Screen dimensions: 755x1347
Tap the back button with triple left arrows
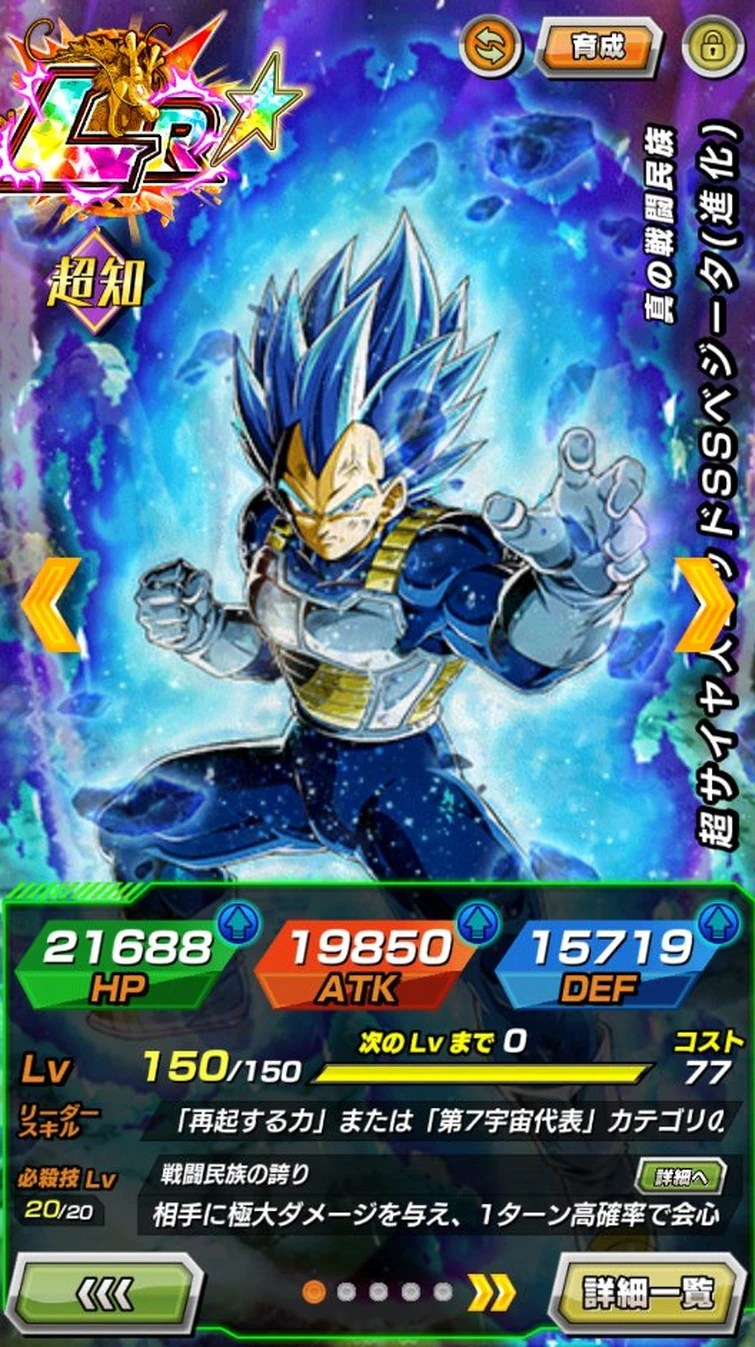105,1294
